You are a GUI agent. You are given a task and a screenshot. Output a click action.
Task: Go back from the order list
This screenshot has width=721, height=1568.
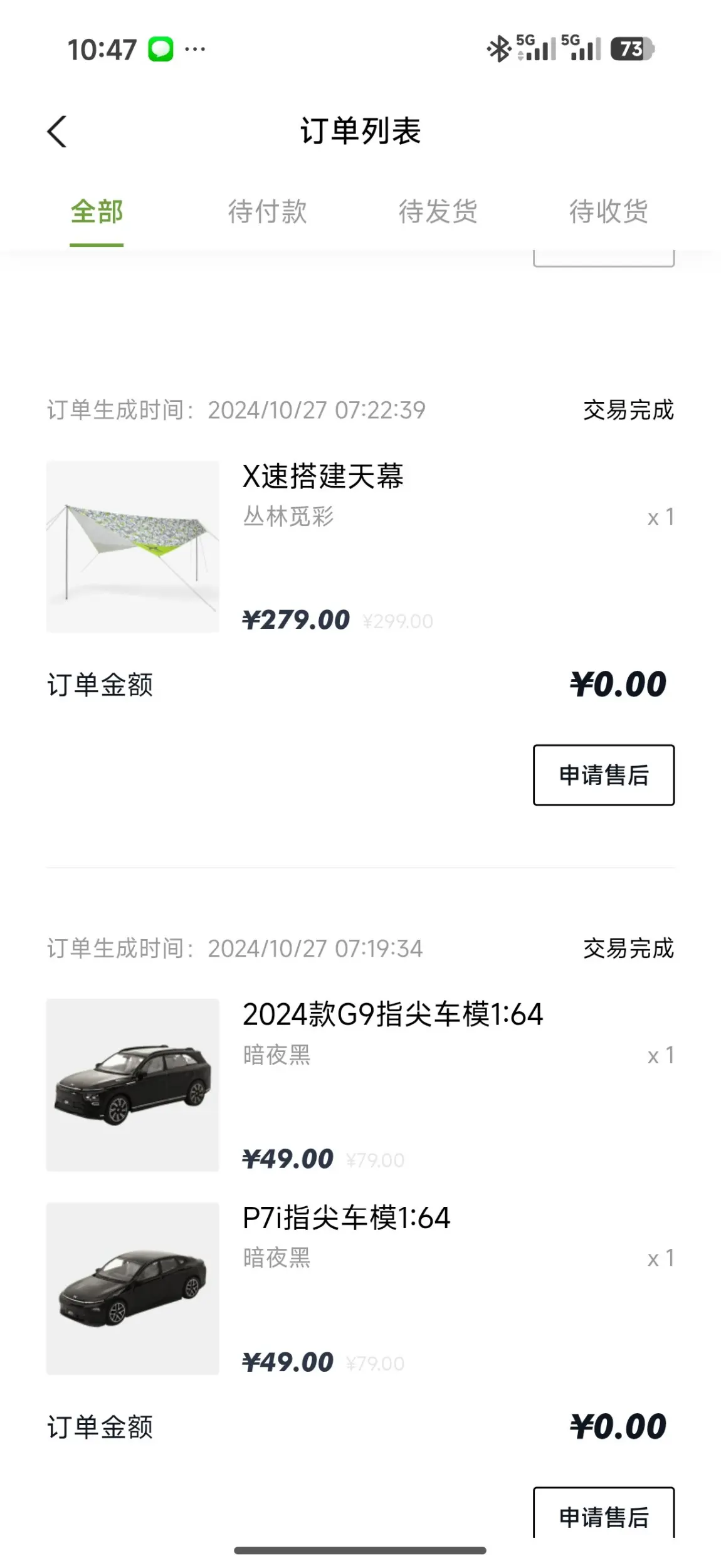click(x=56, y=132)
